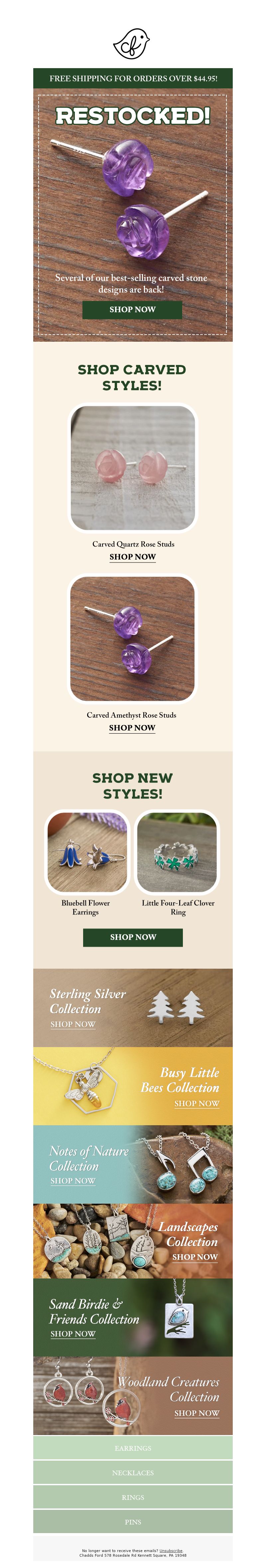Shop the Landscapes Collection

[195, 1256]
